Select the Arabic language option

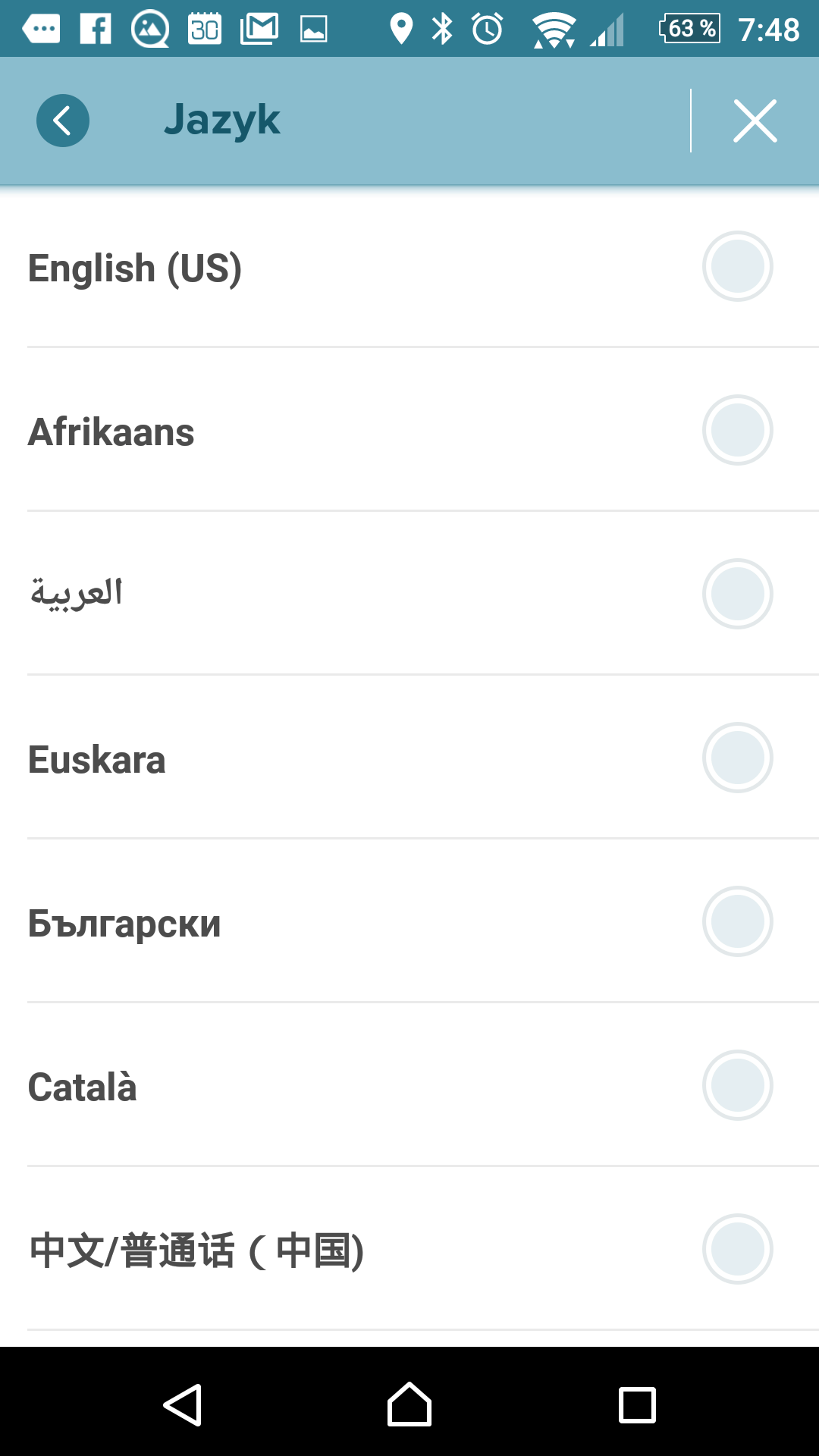click(x=409, y=594)
